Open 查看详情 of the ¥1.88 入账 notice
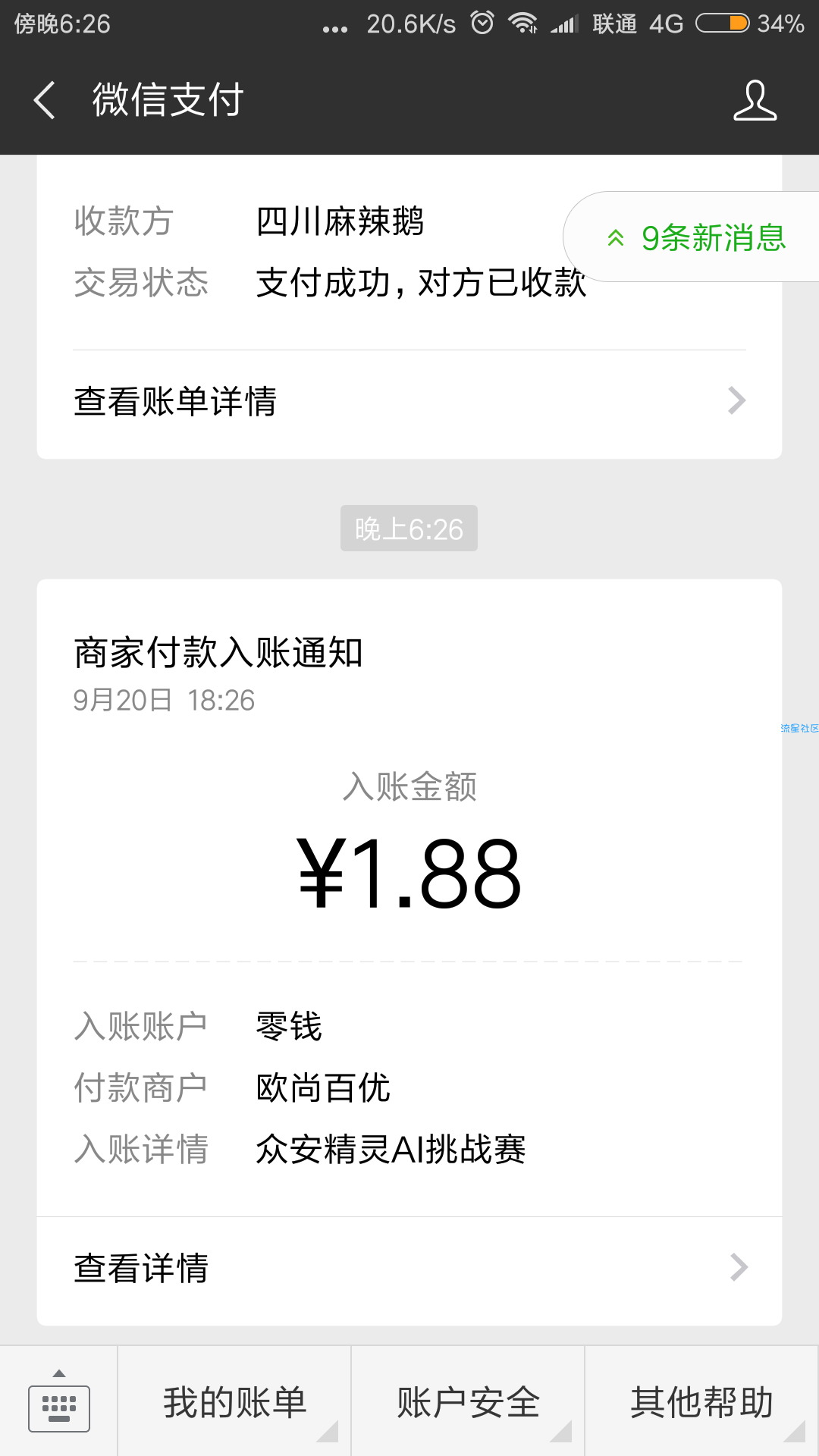The image size is (819, 1456). click(x=409, y=1268)
